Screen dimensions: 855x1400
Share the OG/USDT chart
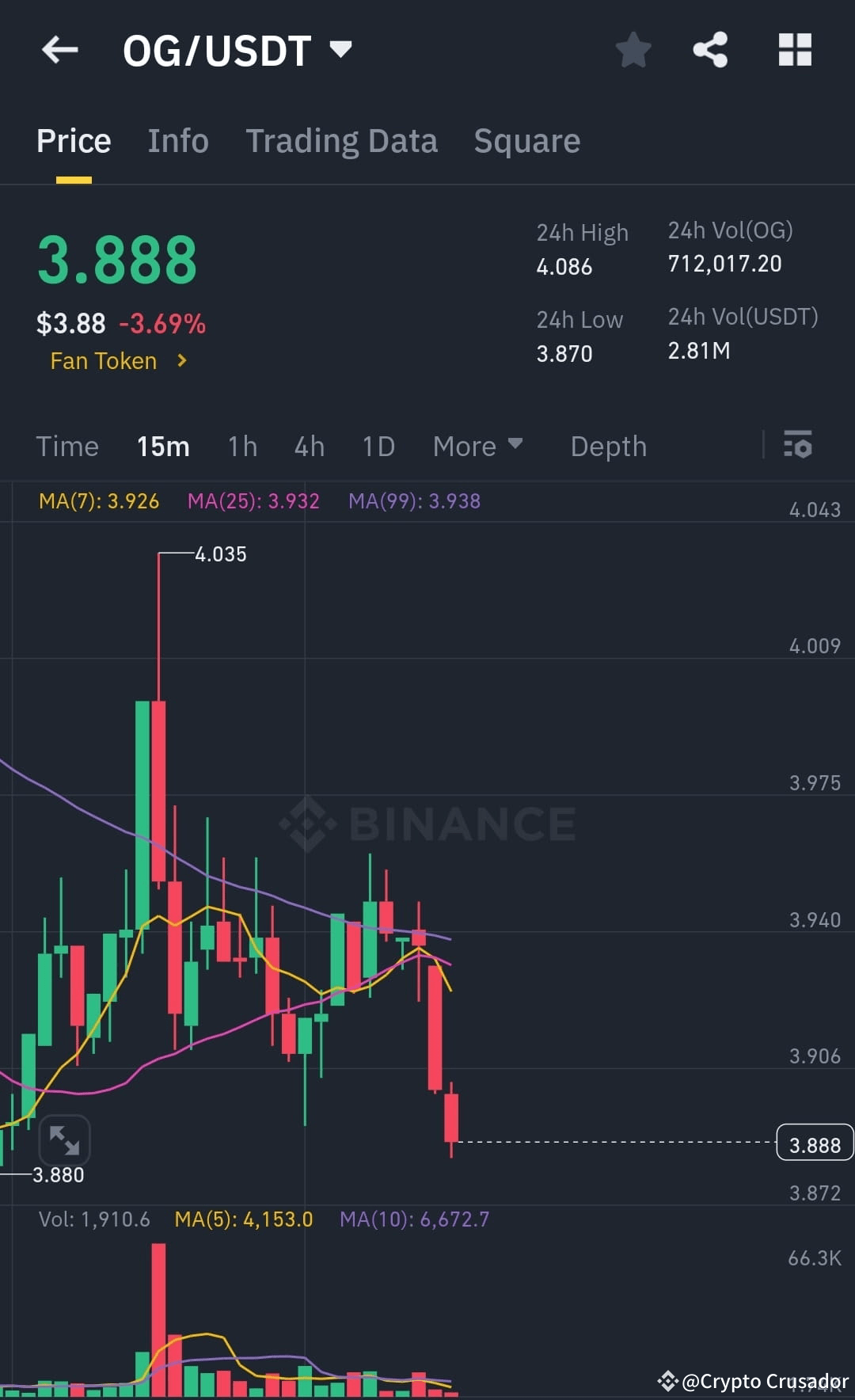[x=710, y=50]
